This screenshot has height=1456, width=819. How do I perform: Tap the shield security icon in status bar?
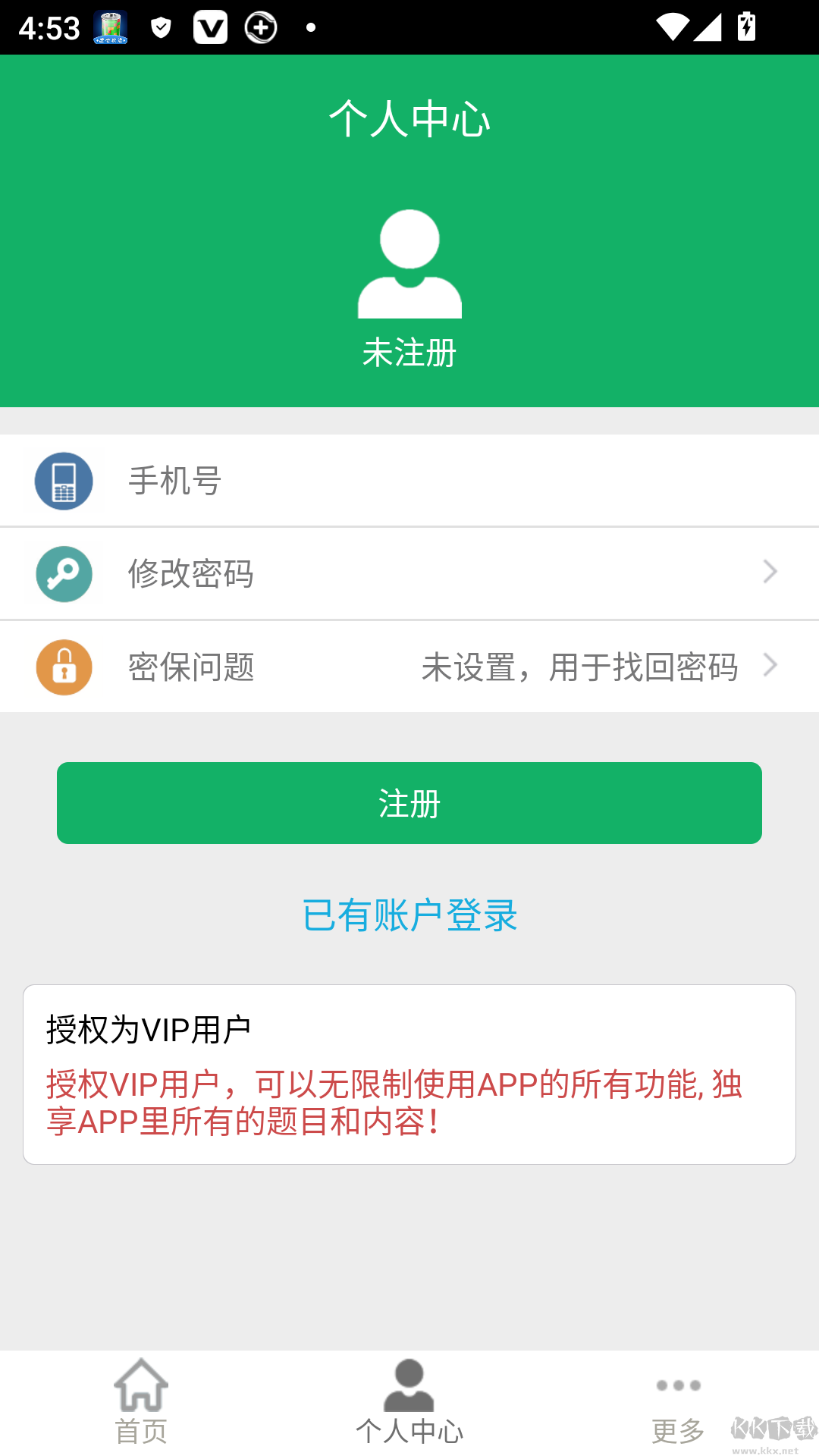click(x=161, y=27)
